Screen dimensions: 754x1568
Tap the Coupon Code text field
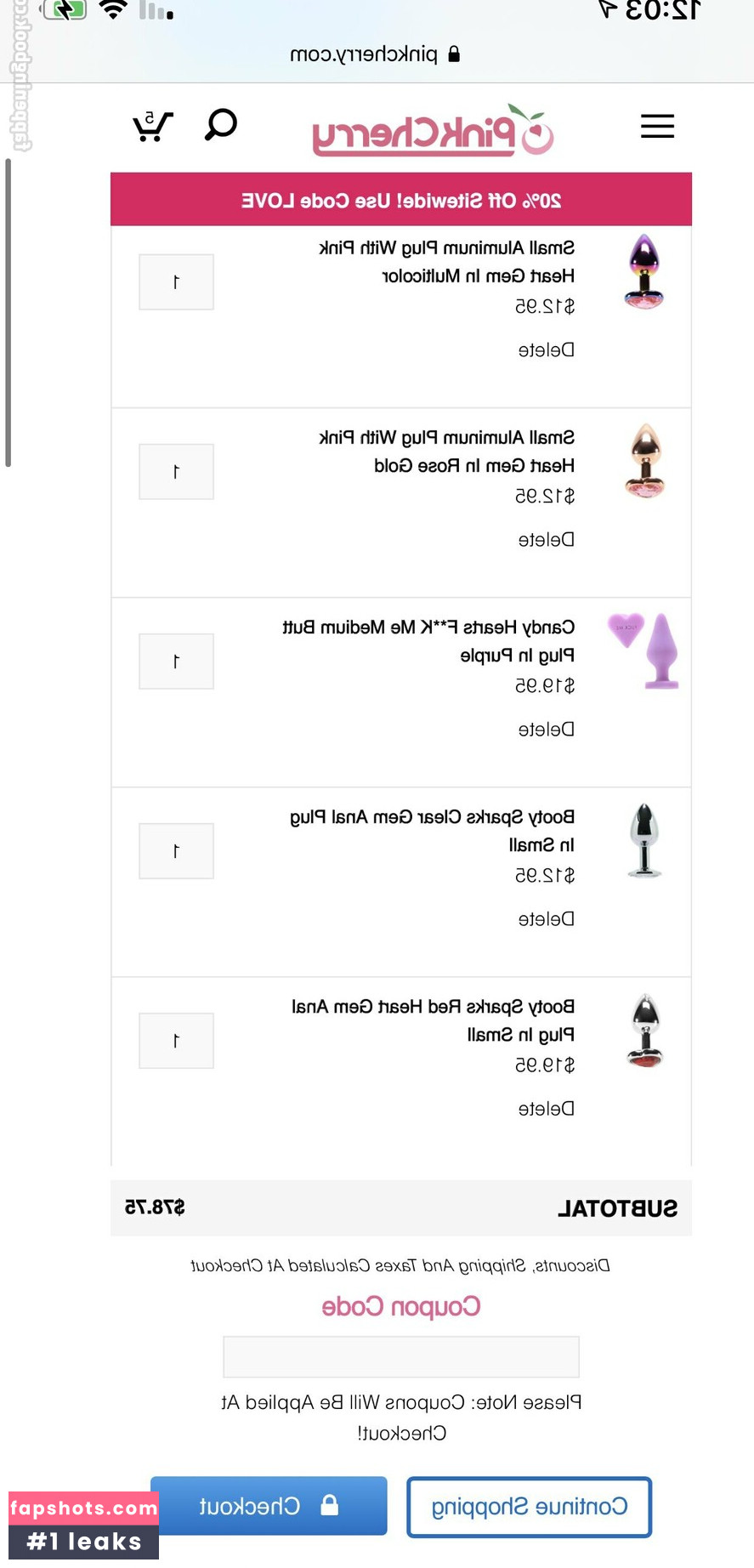click(400, 1356)
